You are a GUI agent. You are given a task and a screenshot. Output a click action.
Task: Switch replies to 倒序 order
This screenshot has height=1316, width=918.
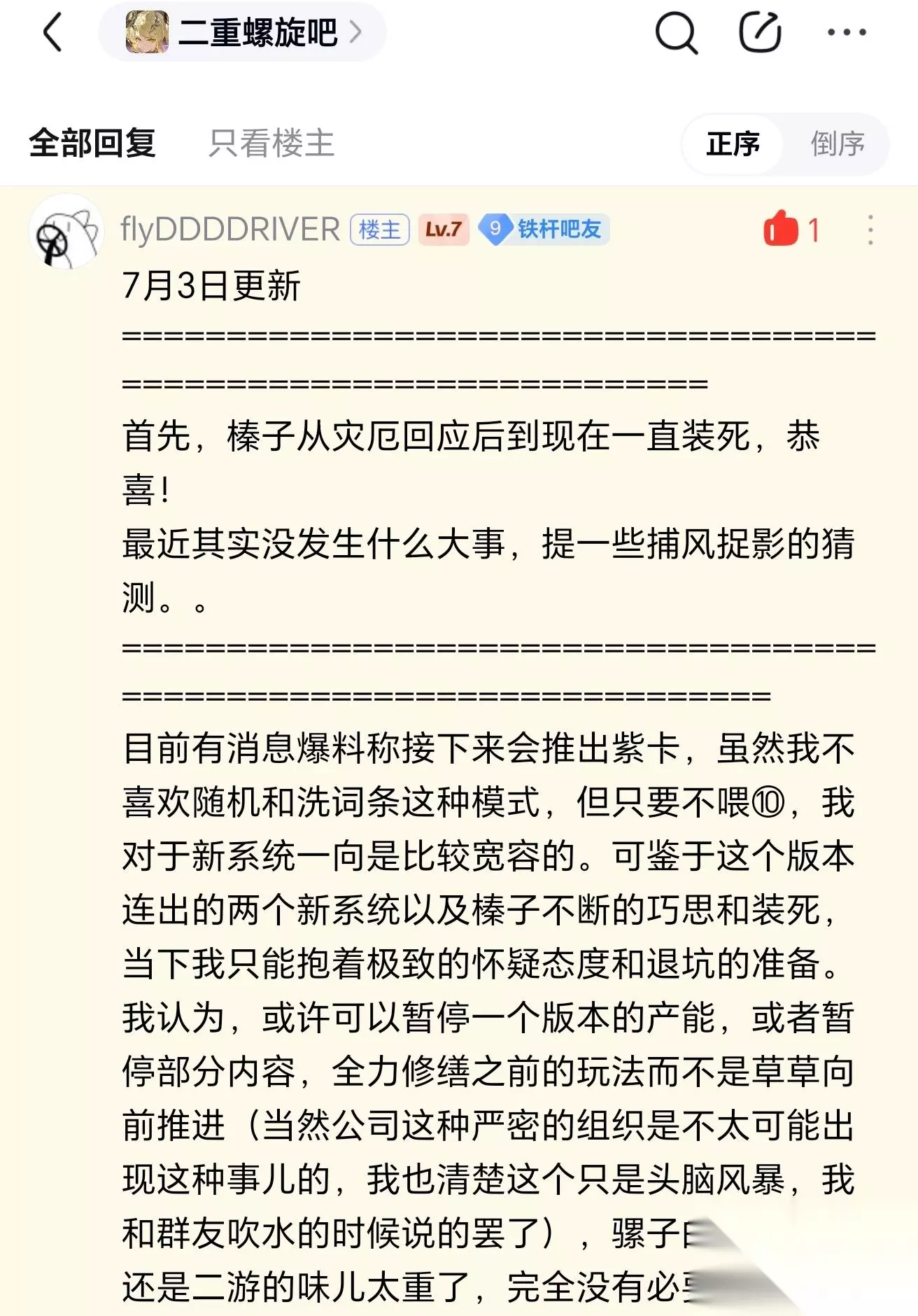pos(838,144)
